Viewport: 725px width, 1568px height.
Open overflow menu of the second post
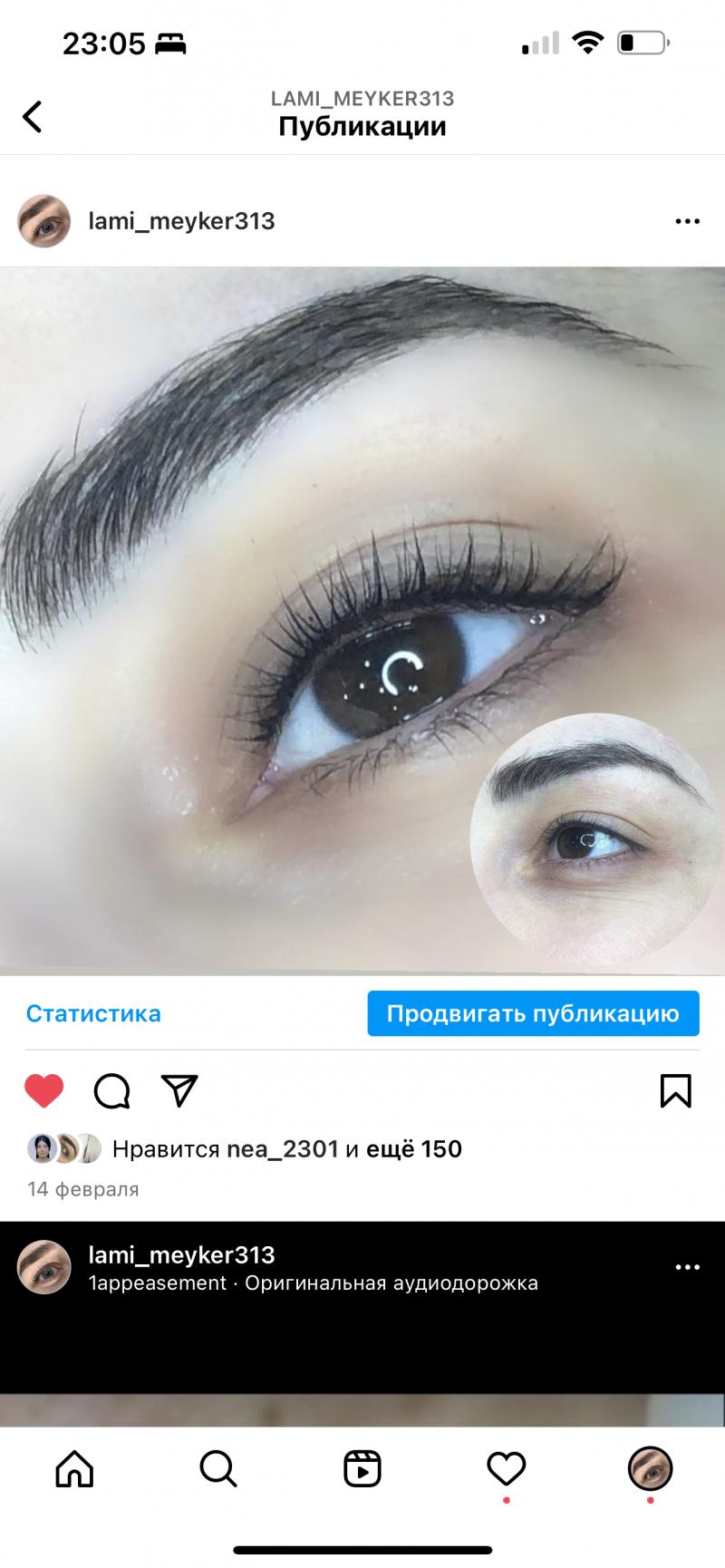point(687,1268)
